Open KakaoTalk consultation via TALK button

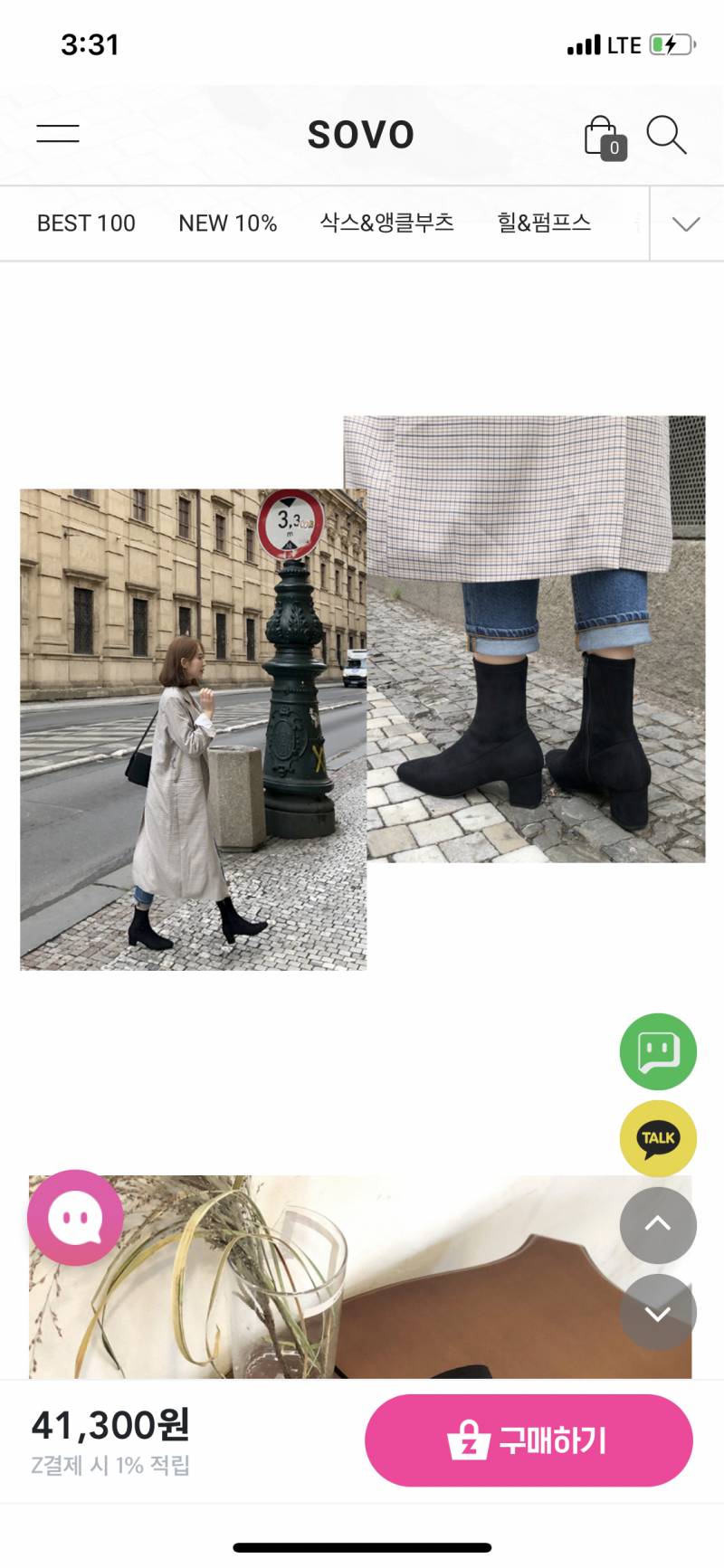click(x=658, y=1138)
